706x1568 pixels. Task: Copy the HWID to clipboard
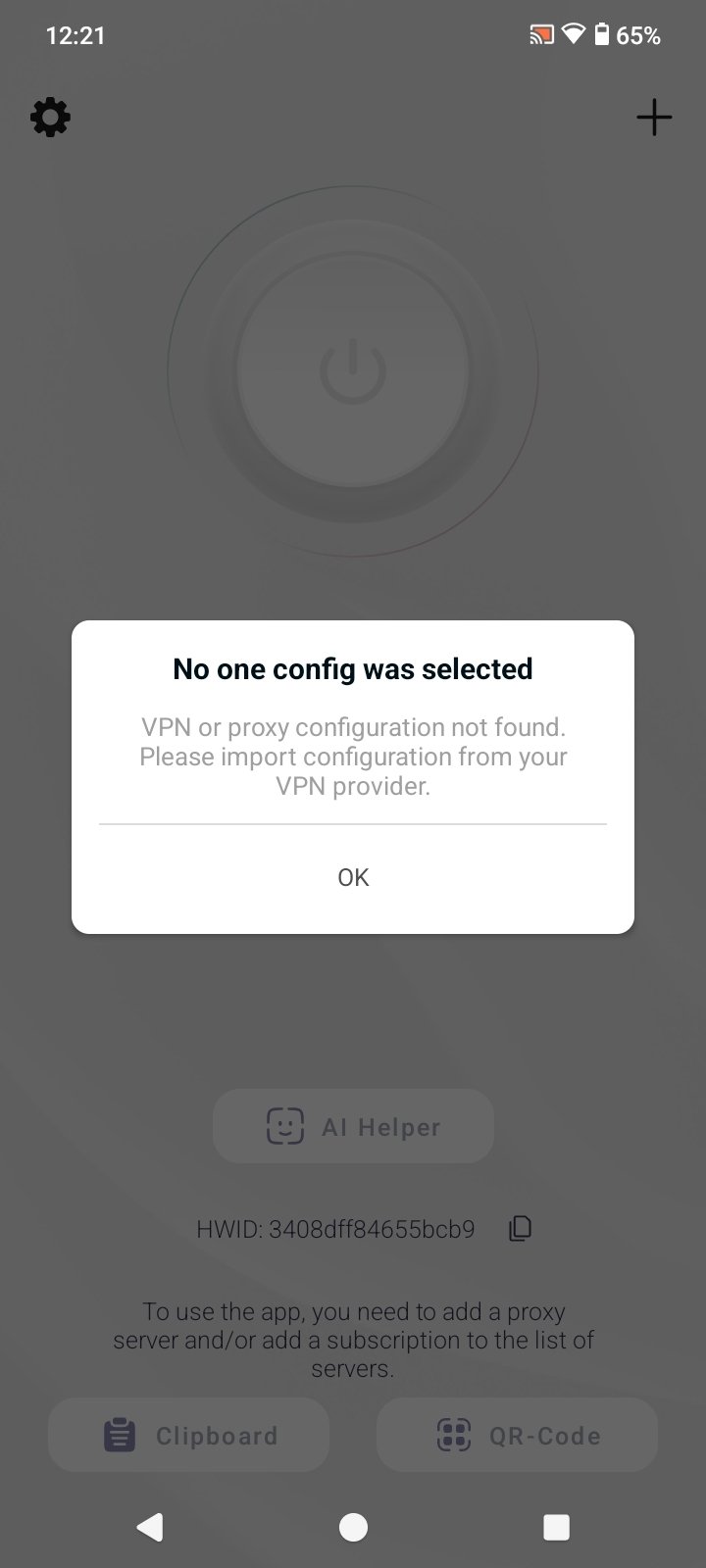520,1228
